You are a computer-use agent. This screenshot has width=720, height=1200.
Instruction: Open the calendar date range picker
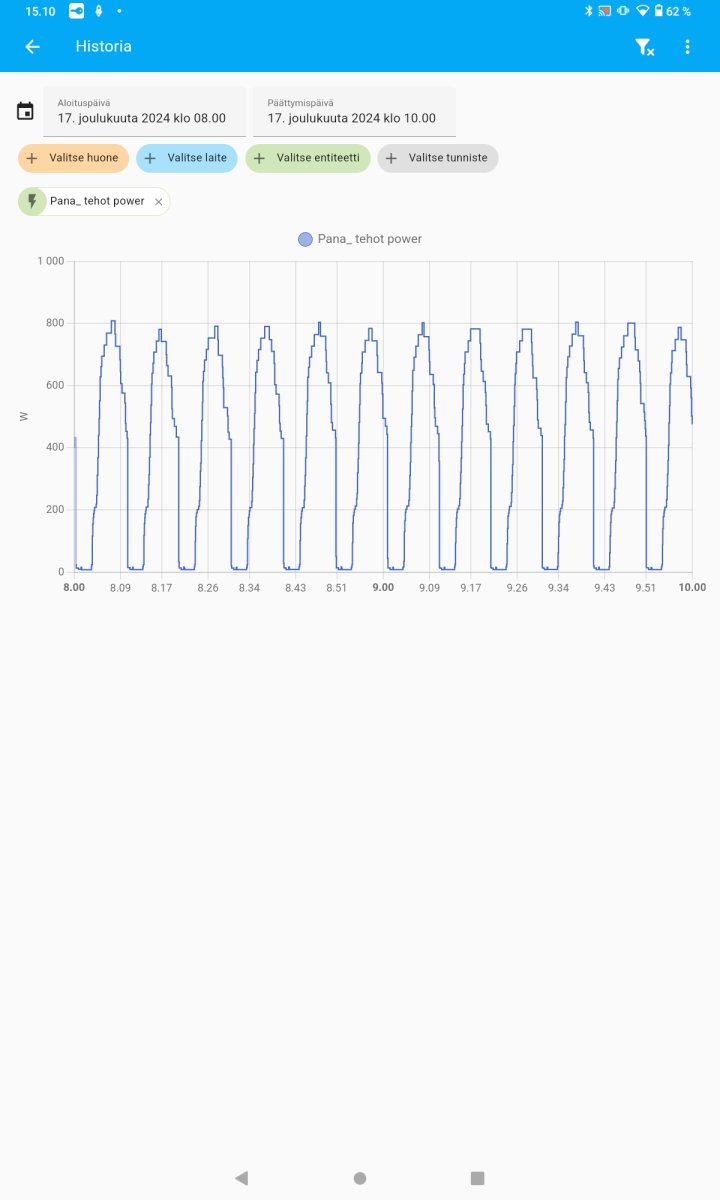(x=25, y=111)
